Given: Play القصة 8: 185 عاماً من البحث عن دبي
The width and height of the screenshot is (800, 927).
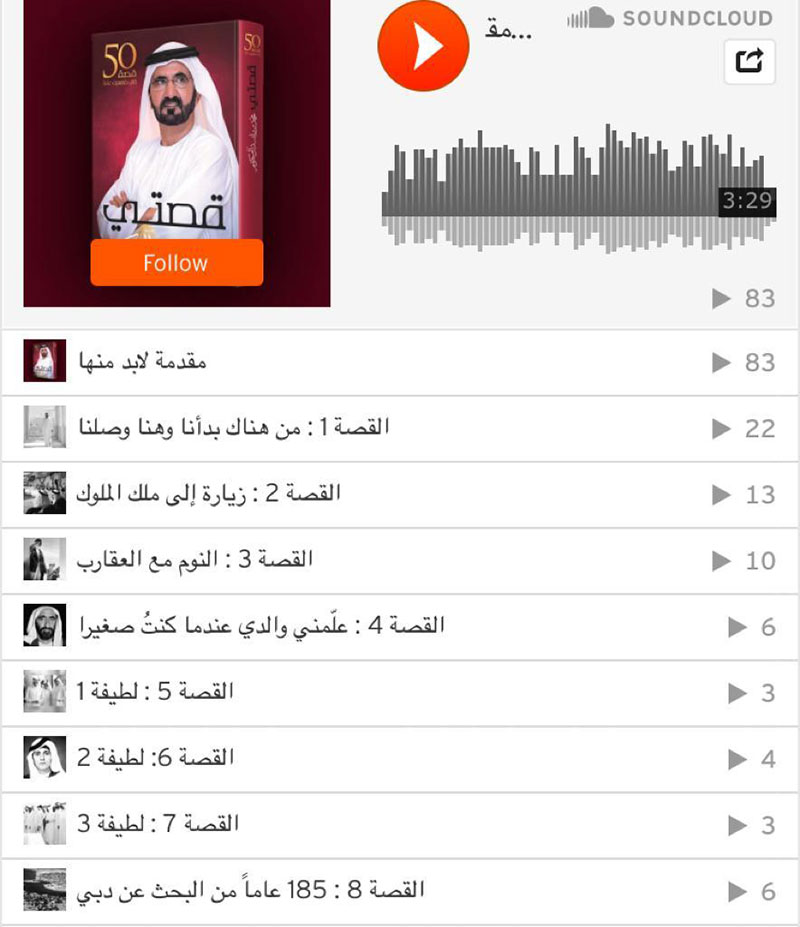Looking at the screenshot, I should click(x=400, y=892).
